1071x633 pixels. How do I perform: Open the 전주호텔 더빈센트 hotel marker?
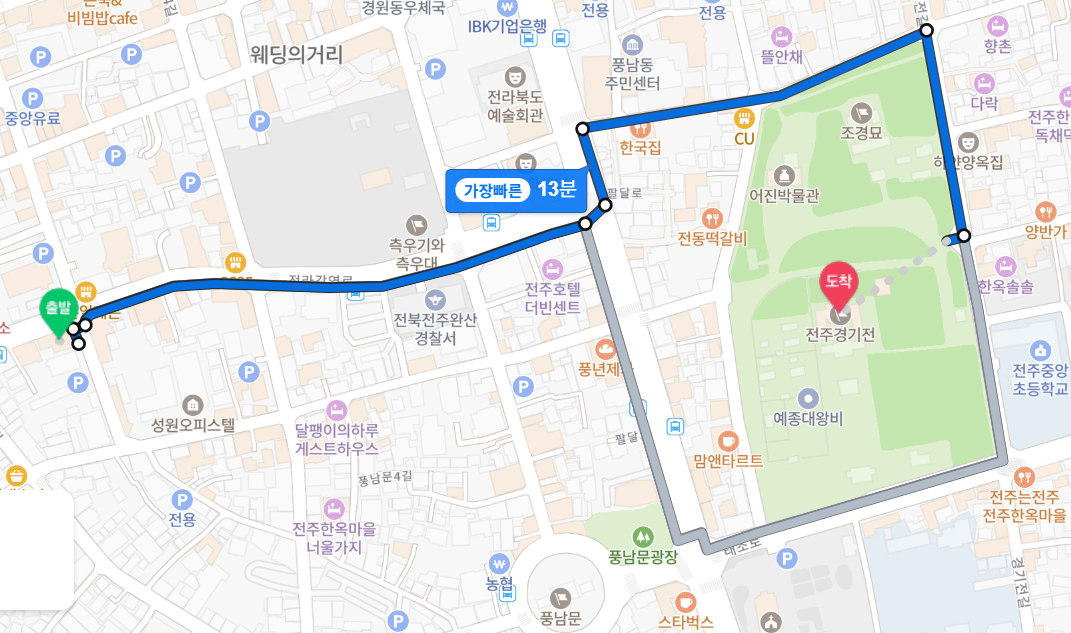pyautogui.click(x=552, y=269)
